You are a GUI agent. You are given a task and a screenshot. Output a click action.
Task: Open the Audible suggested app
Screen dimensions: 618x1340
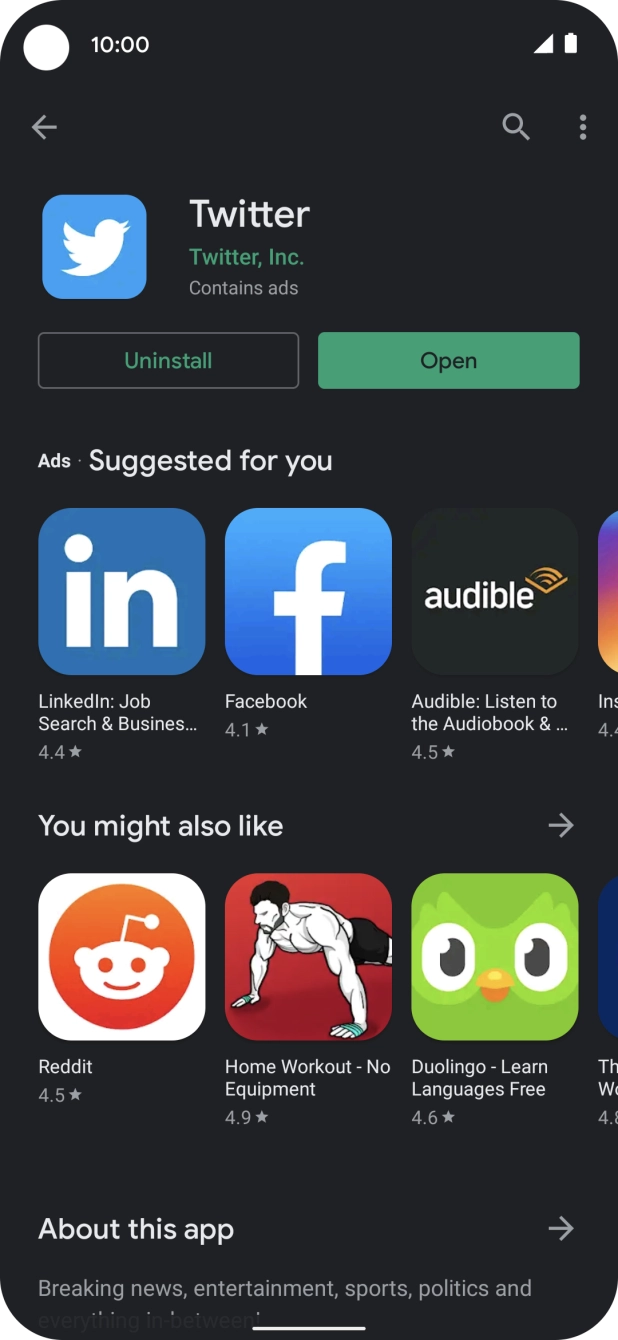coord(494,591)
